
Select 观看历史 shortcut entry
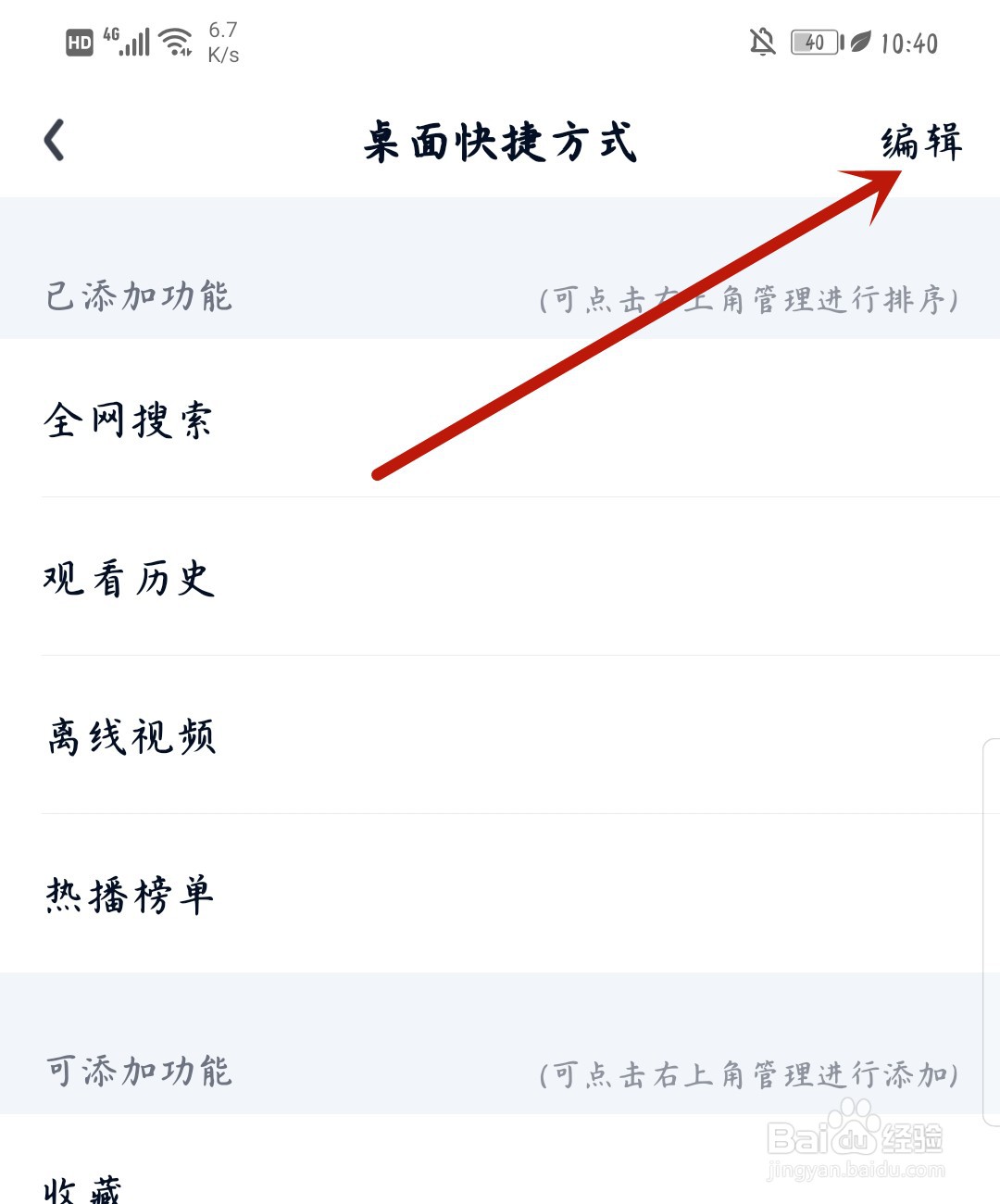[128, 581]
